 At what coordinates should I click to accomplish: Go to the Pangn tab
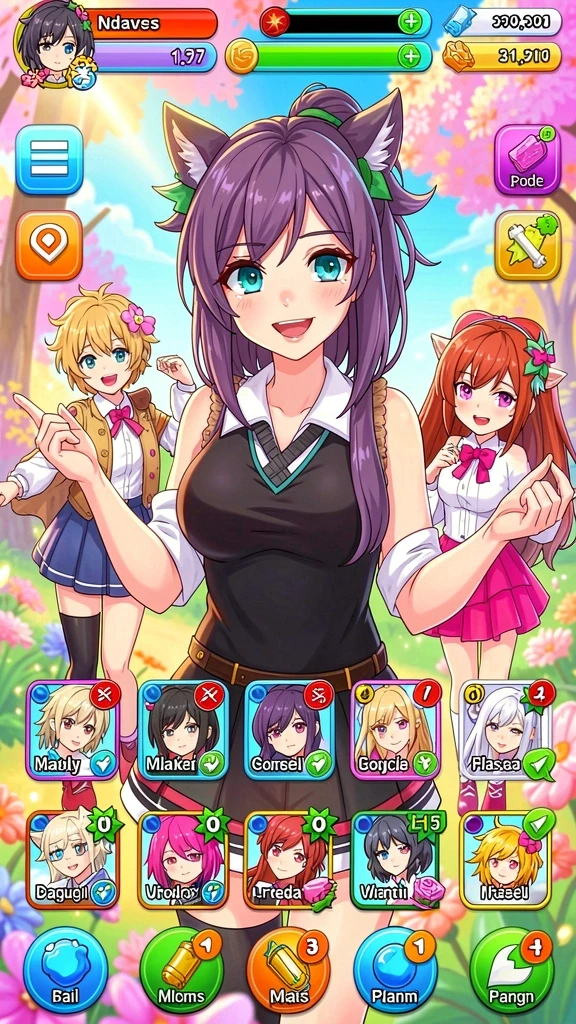coord(511,970)
